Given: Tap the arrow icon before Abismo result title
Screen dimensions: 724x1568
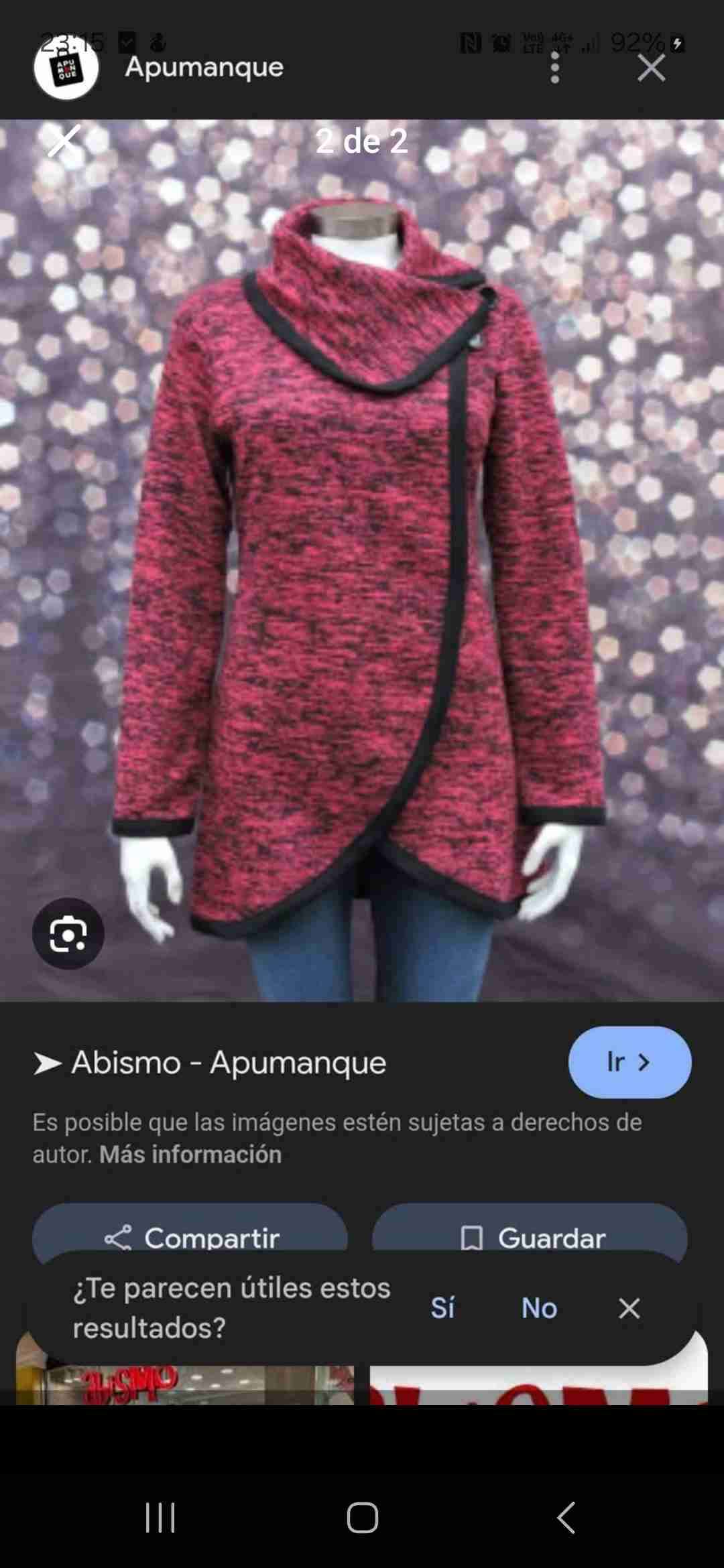Looking at the screenshot, I should click(x=50, y=1063).
